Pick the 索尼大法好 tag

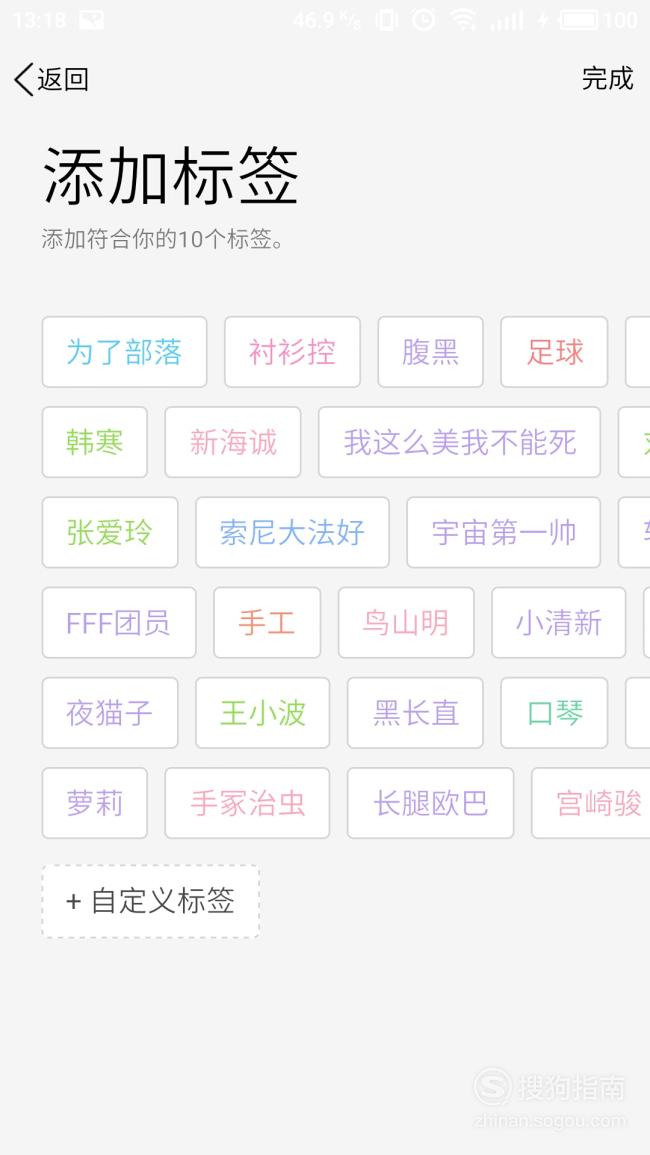293,533
